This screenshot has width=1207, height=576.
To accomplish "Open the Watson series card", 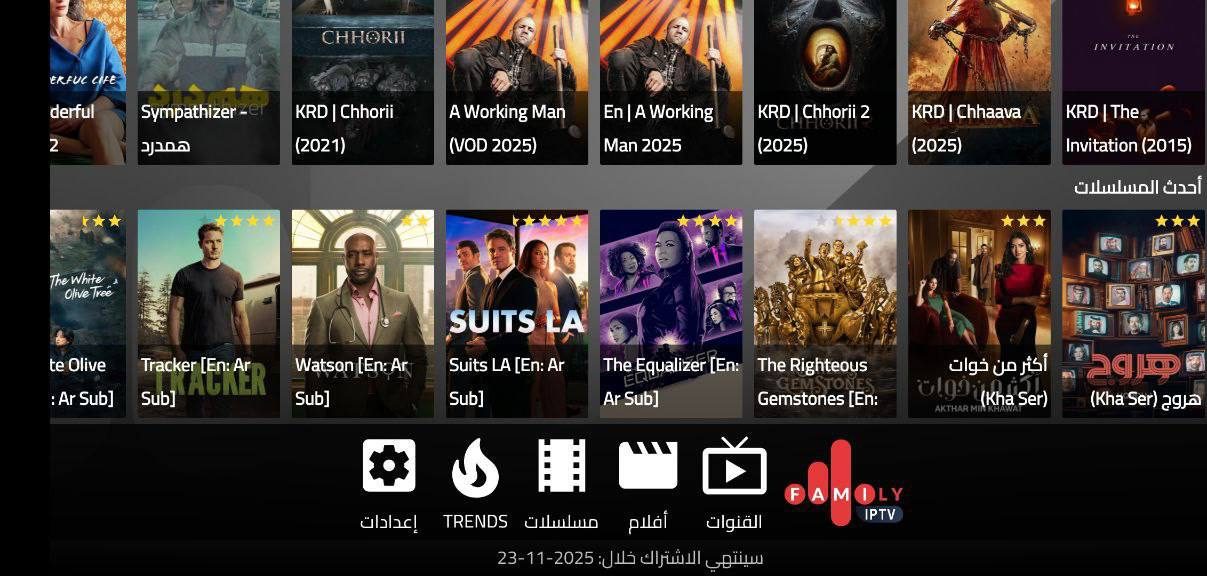I will [x=363, y=313].
